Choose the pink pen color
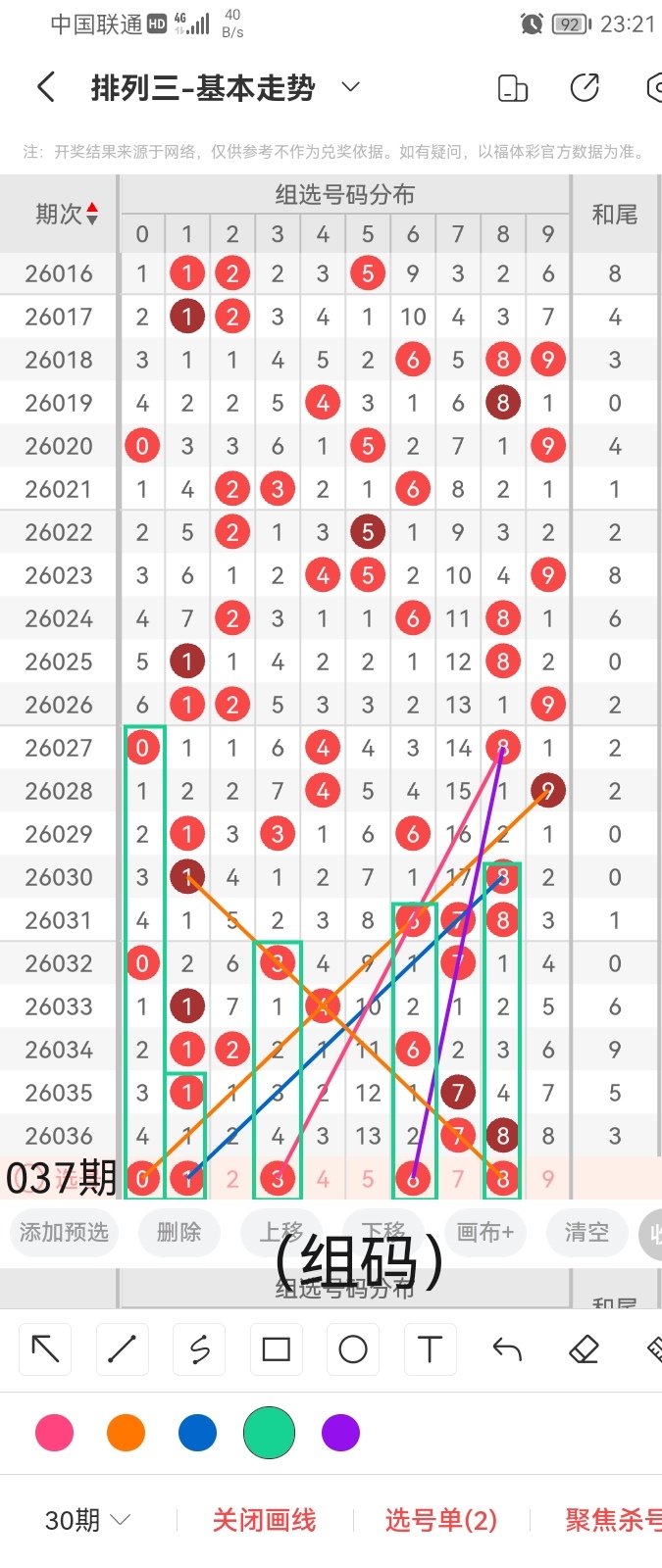Image resolution: width=662 pixels, height=1568 pixels. (x=54, y=1433)
